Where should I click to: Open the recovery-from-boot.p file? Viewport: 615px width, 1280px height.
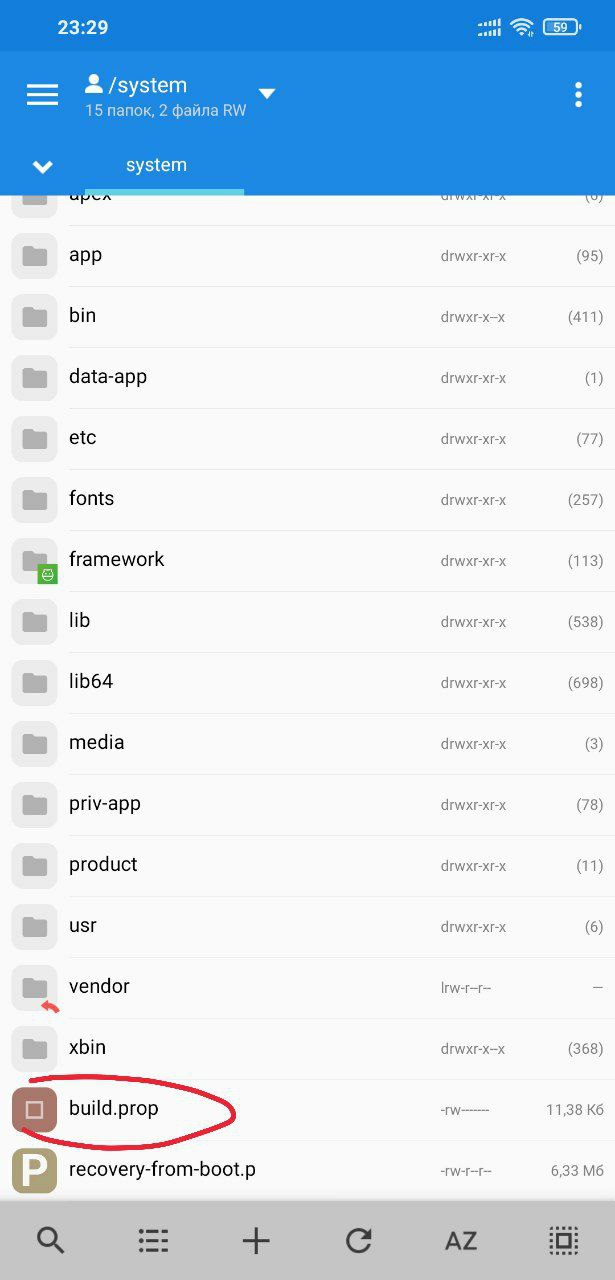307,1171
